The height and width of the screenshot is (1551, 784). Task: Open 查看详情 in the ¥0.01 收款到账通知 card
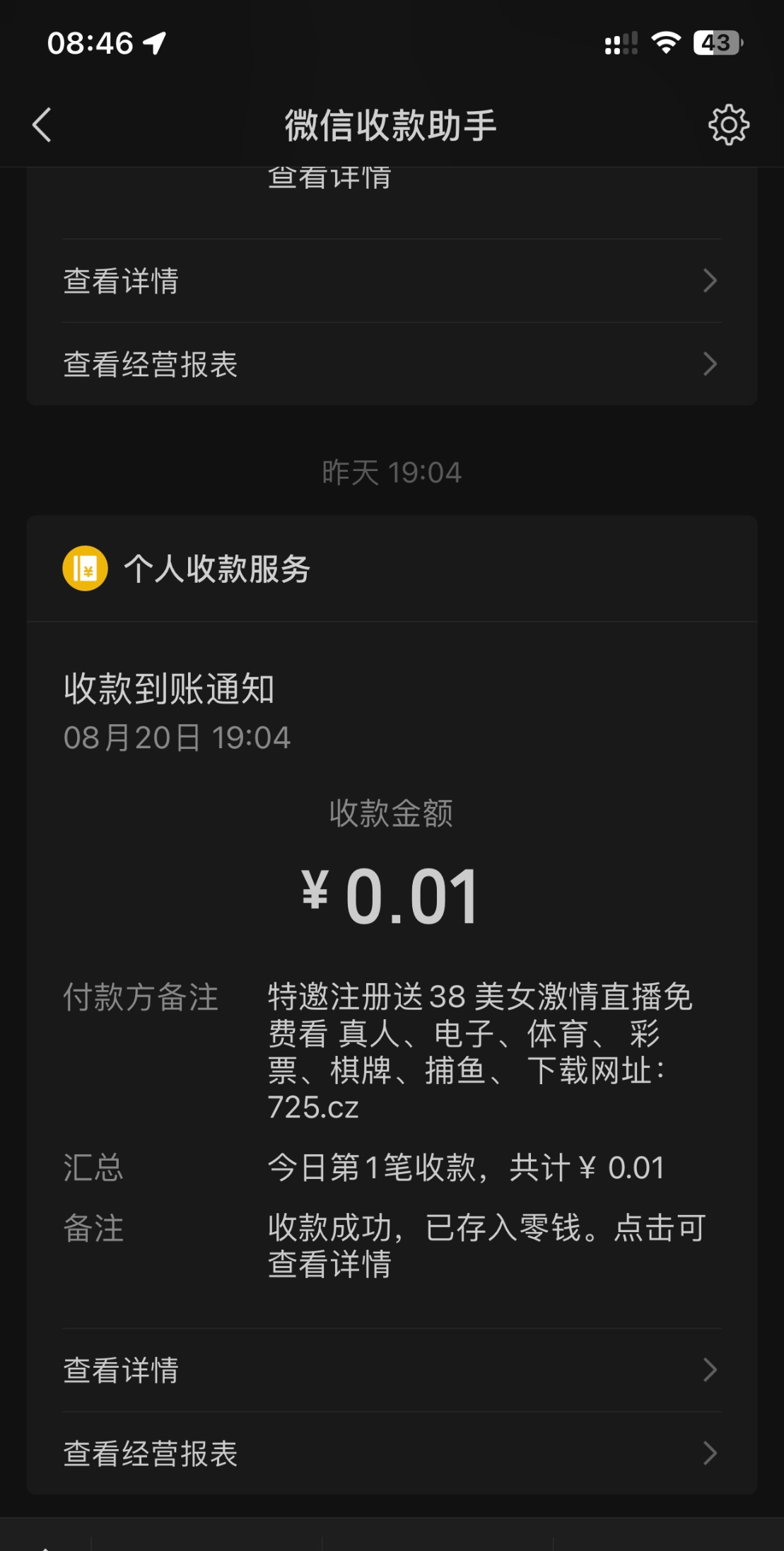(x=392, y=1370)
